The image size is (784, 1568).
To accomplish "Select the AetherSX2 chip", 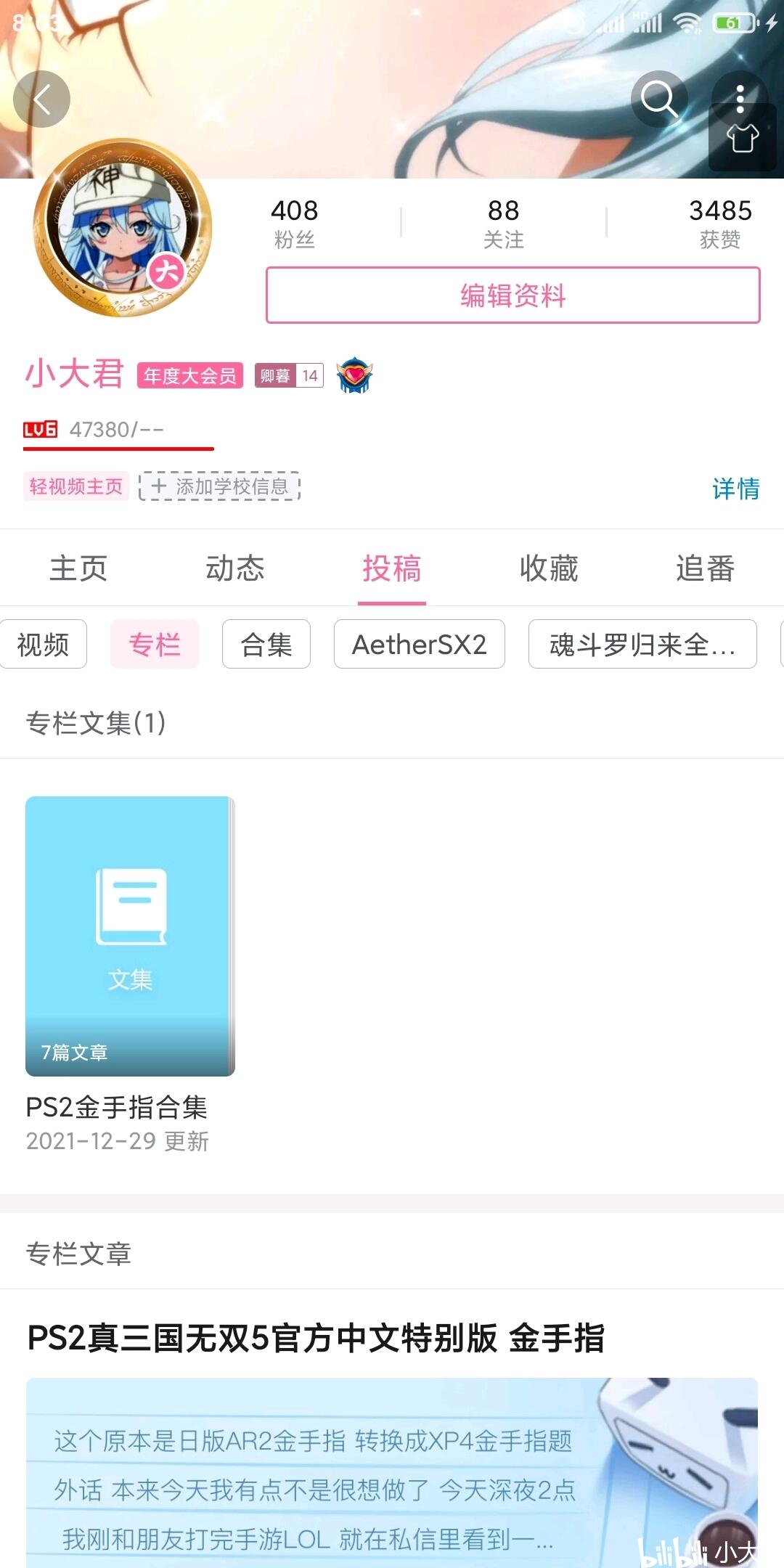I will click(420, 644).
